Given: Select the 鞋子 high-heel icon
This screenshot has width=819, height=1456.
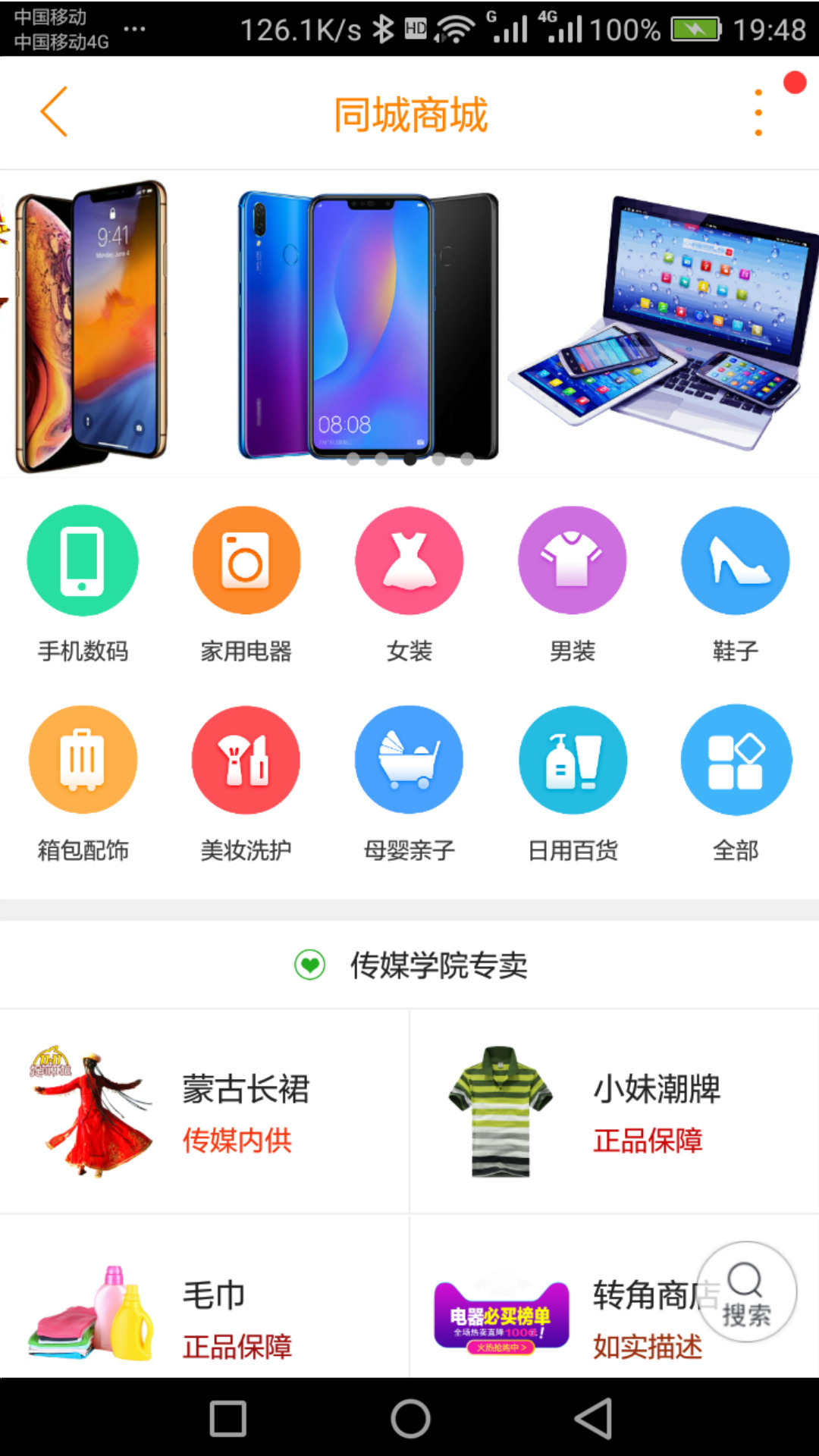Looking at the screenshot, I should (736, 560).
